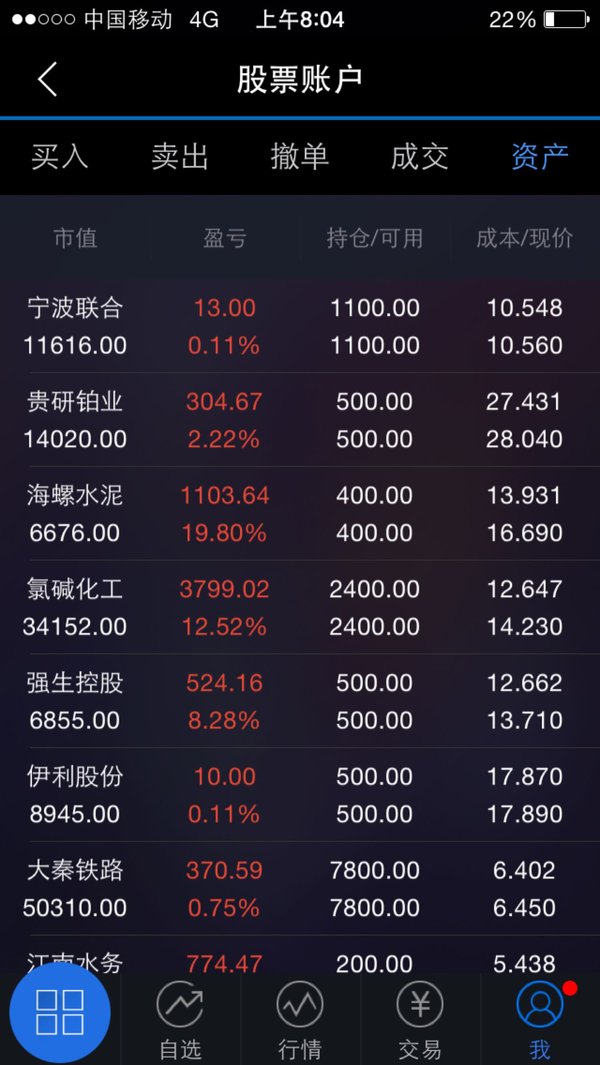Switch to 行情 in bottom bar
This screenshot has width=600, height=1065.
click(x=300, y=1020)
